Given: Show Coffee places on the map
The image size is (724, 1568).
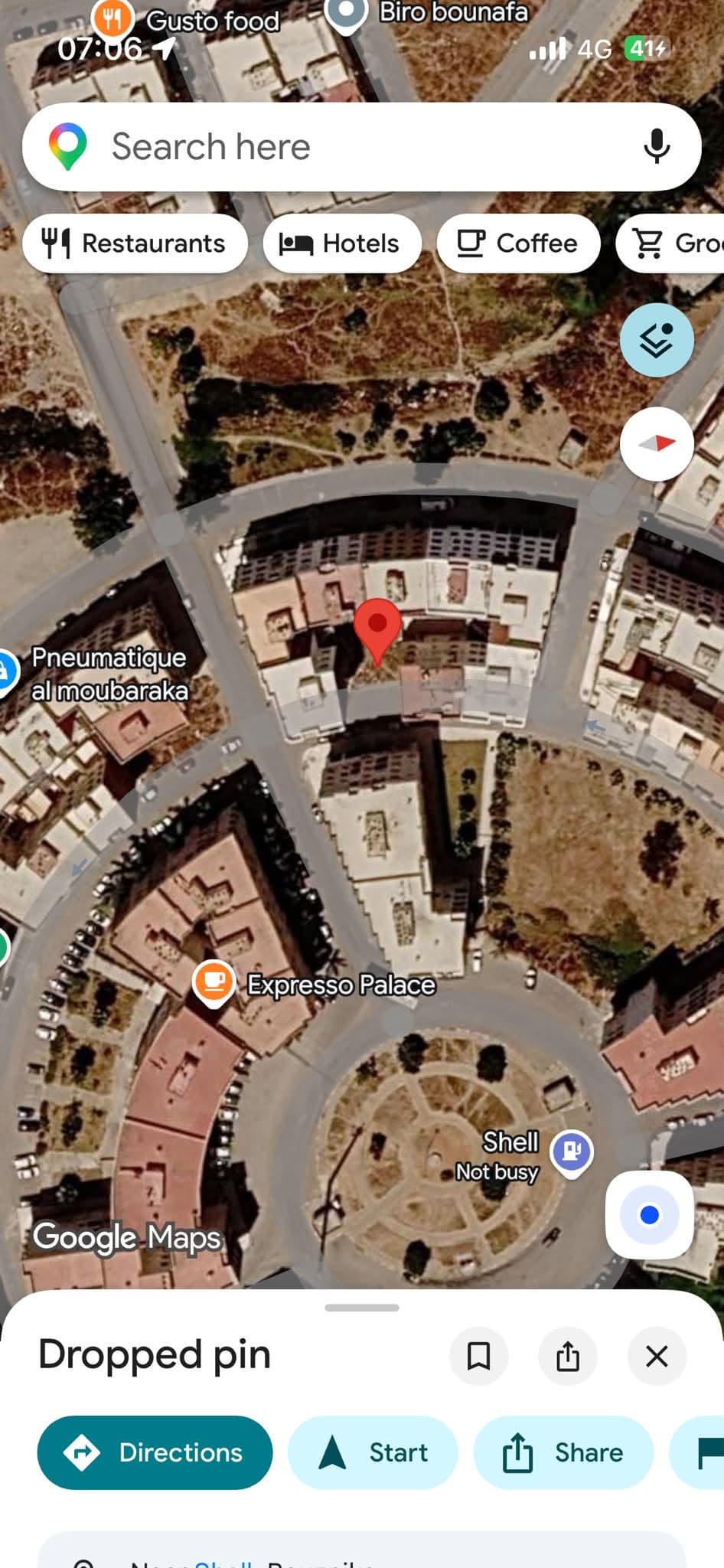Looking at the screenshot, I should 518,243.
